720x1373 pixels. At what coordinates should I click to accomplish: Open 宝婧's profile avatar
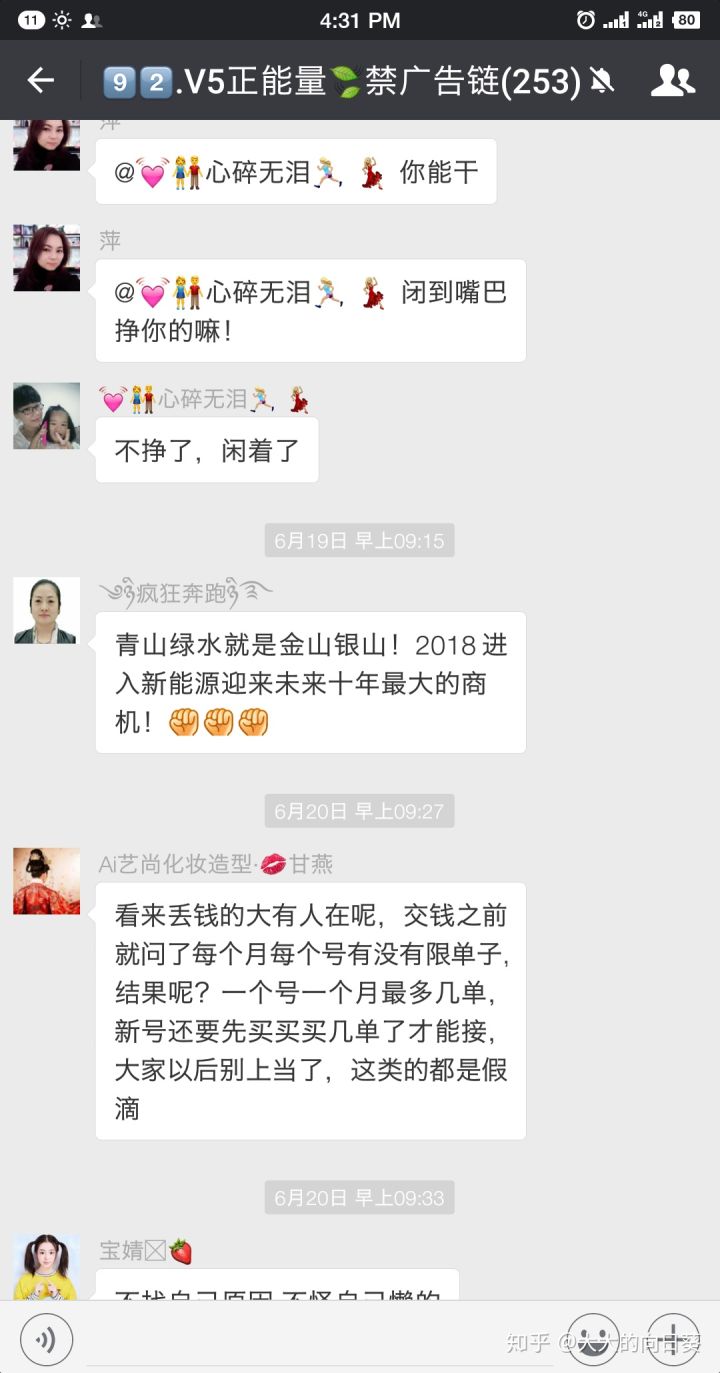click(46, 1266)
